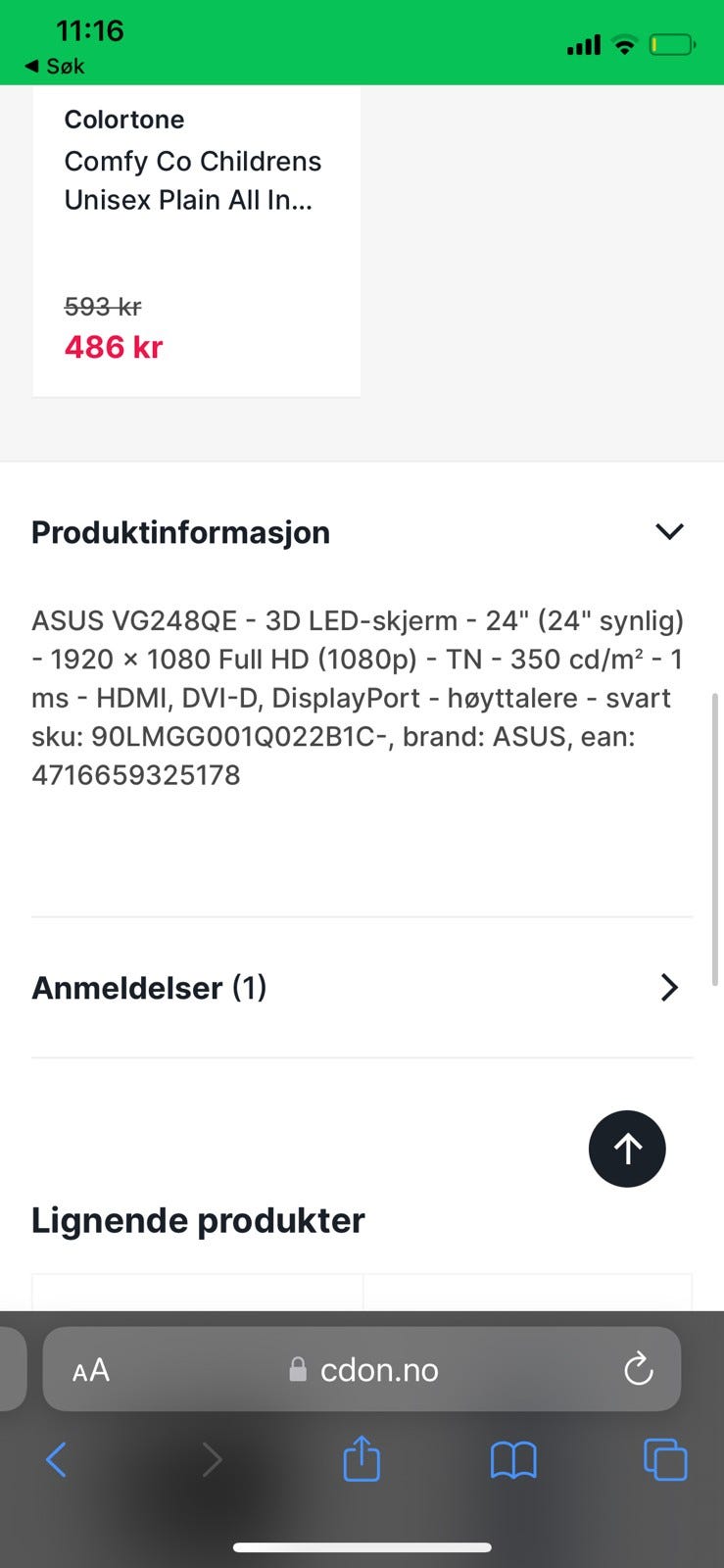Tap the cdon.no address bar
724x1568 pixels.
tap(362, 1369)
